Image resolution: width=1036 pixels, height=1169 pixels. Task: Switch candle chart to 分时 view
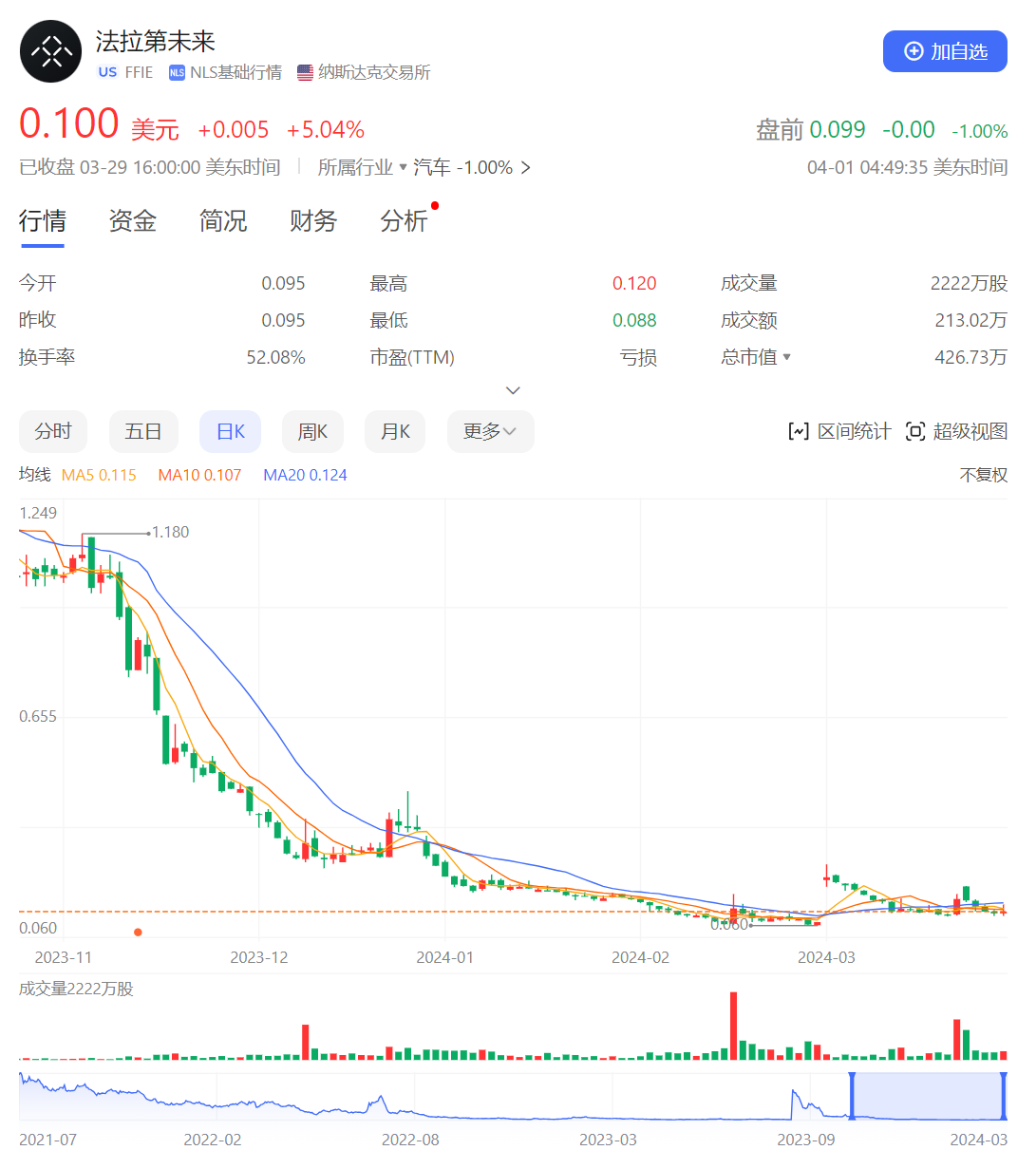[x=53, y=430]
